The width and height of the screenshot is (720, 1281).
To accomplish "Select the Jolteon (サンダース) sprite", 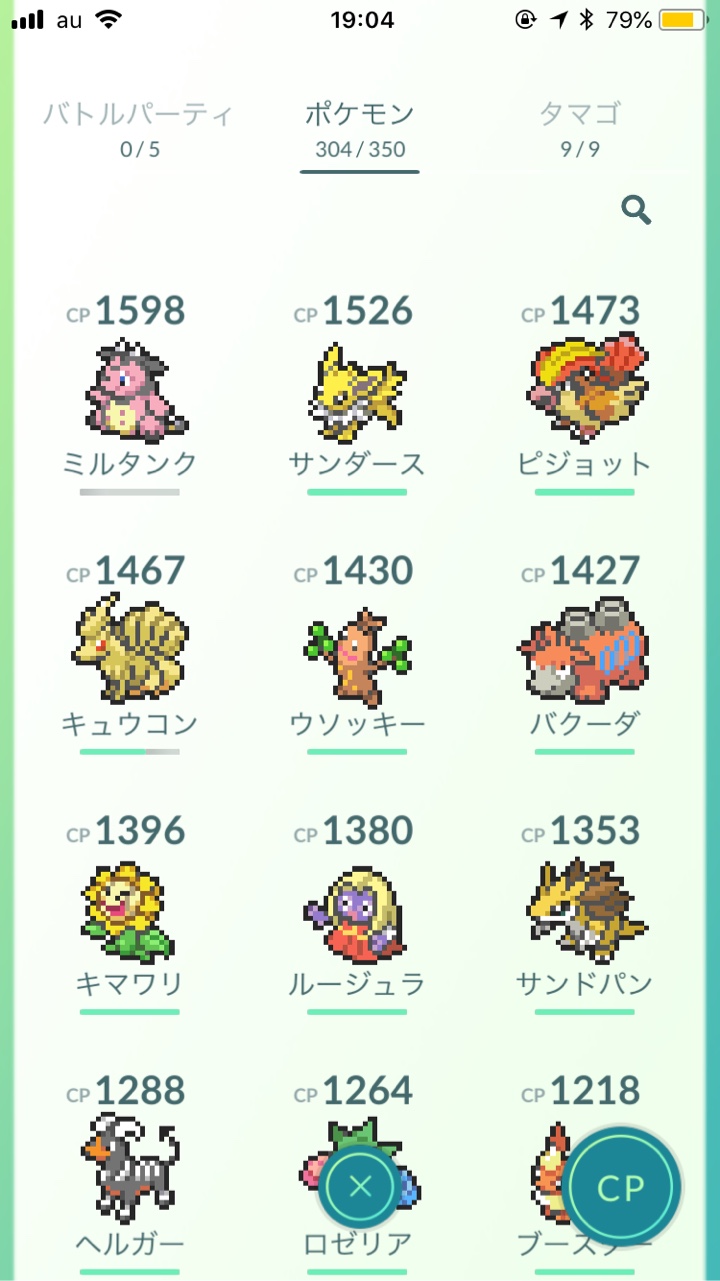I will [360, 390].
